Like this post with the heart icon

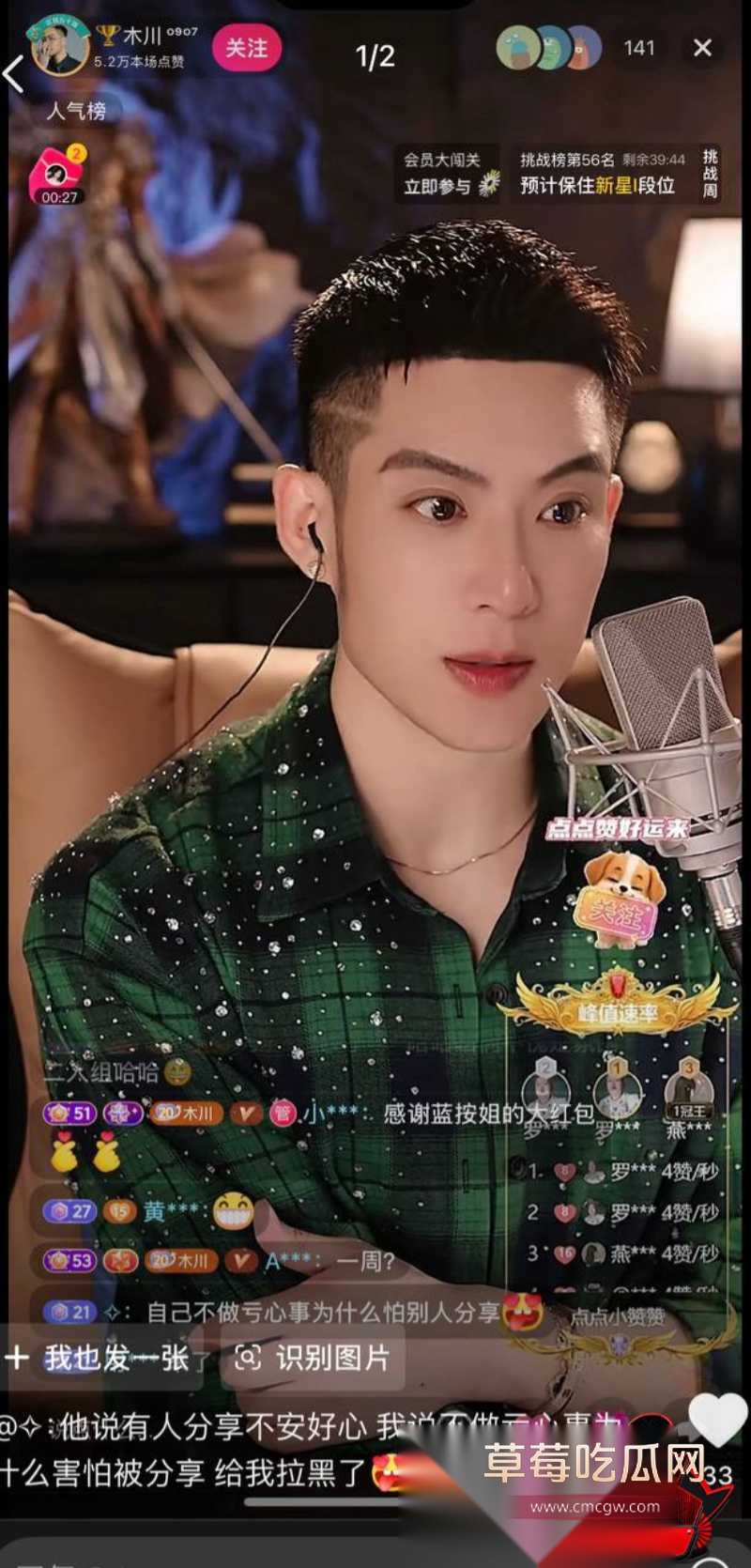pos(717,1419)
